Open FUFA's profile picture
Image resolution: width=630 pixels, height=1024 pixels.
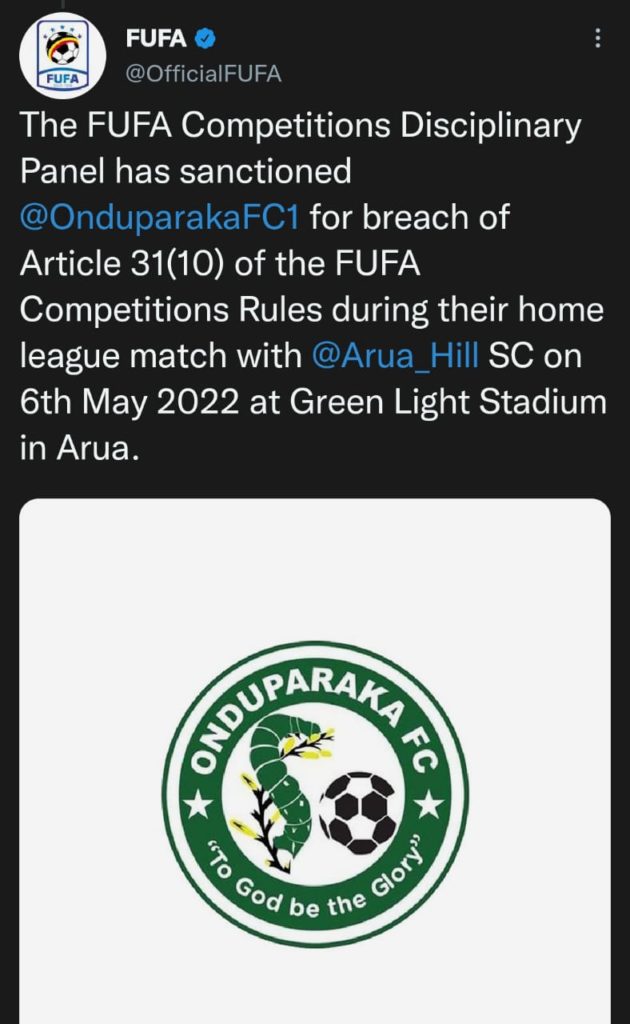click(63, 56)
